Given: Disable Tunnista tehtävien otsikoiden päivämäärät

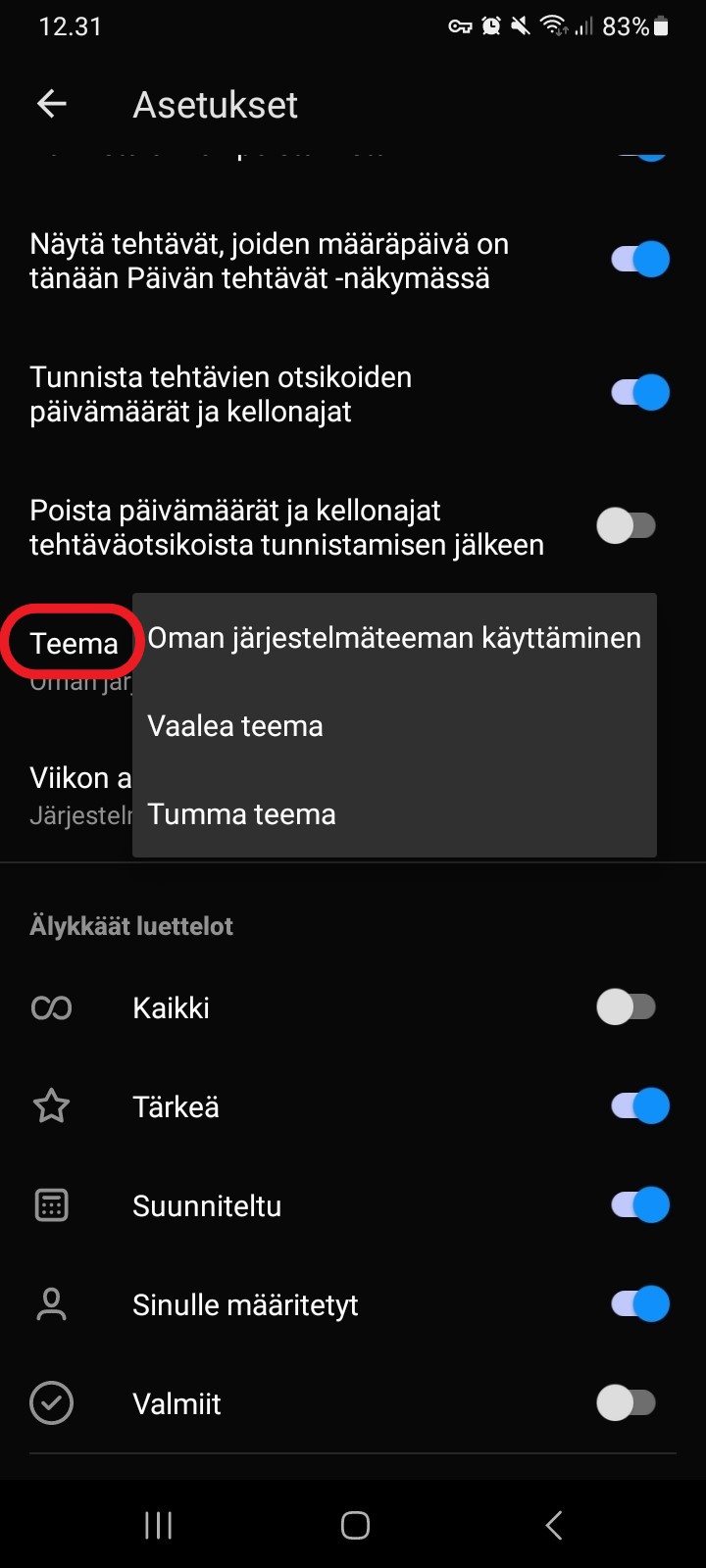Looking at the screenshot, I should click(x=640, y=393).
